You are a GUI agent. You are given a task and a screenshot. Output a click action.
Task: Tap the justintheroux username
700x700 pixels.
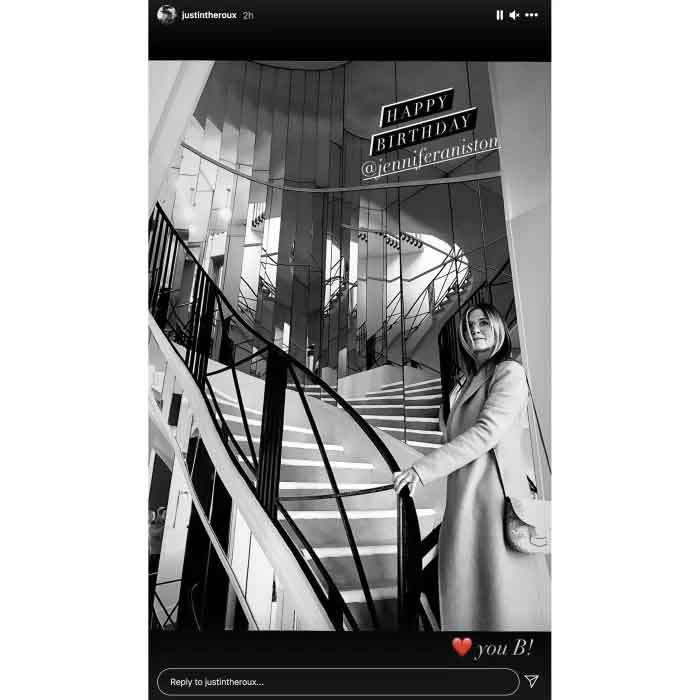pyautogui.click(x=208, y=16)
